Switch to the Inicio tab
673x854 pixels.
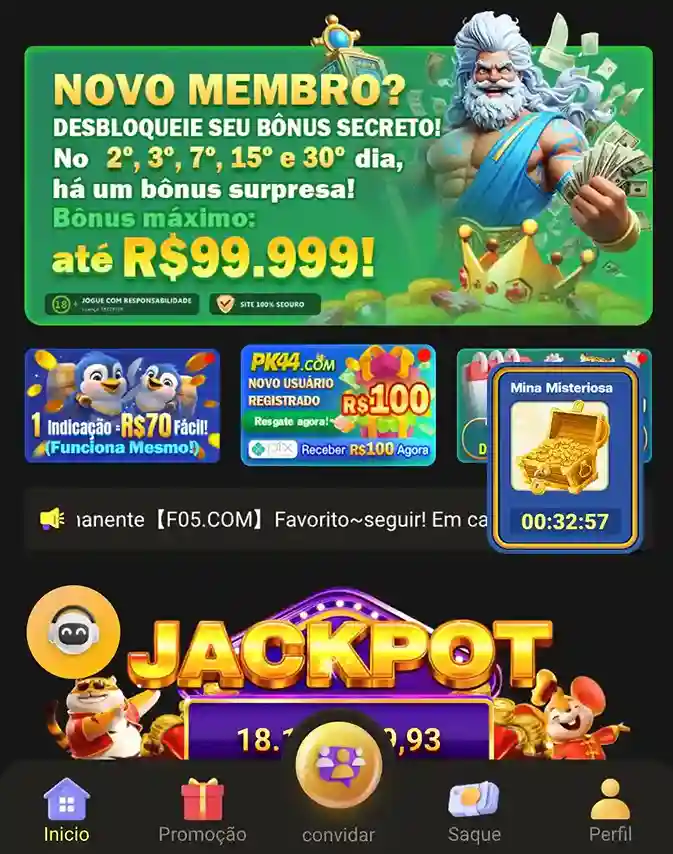click(x=67, y=810)
